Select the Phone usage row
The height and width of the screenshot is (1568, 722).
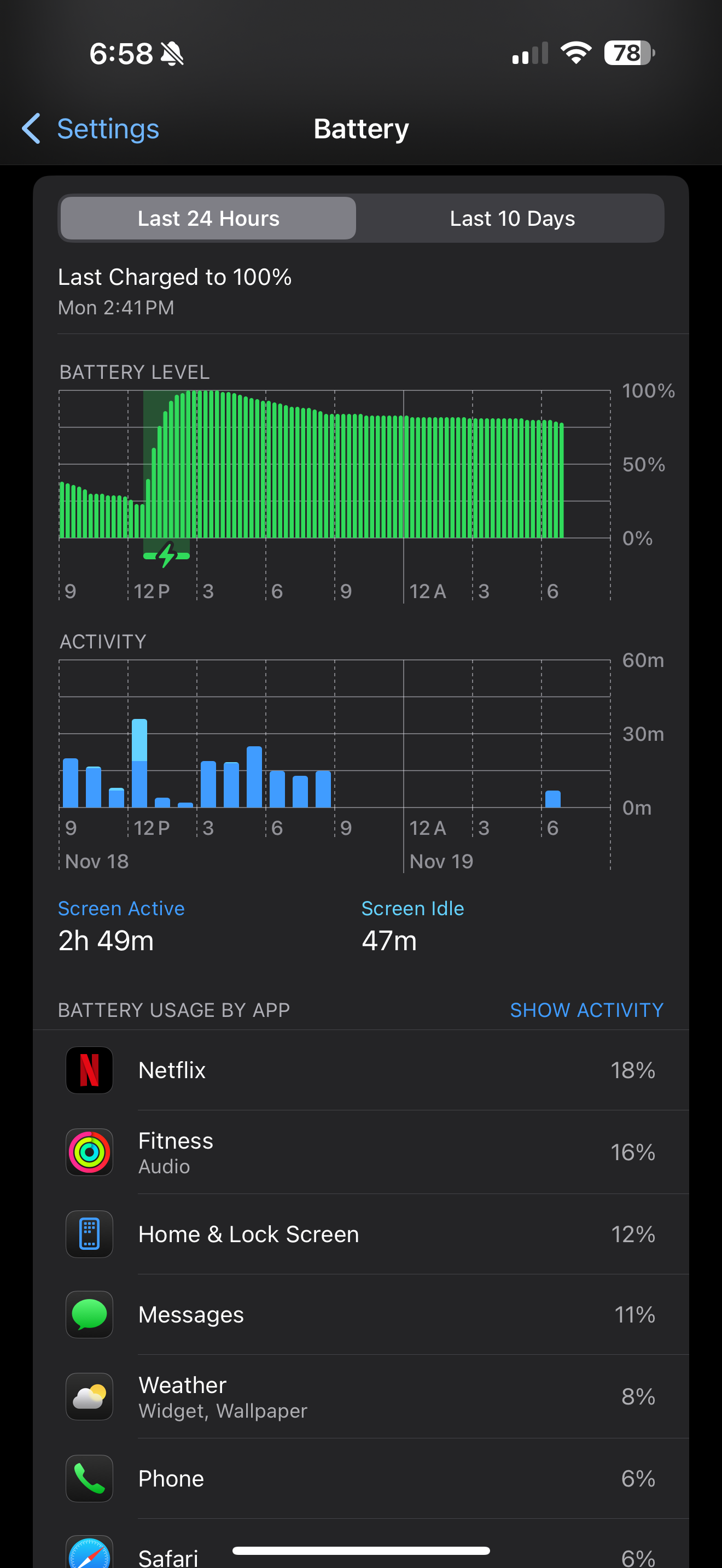pos(360,1478)
